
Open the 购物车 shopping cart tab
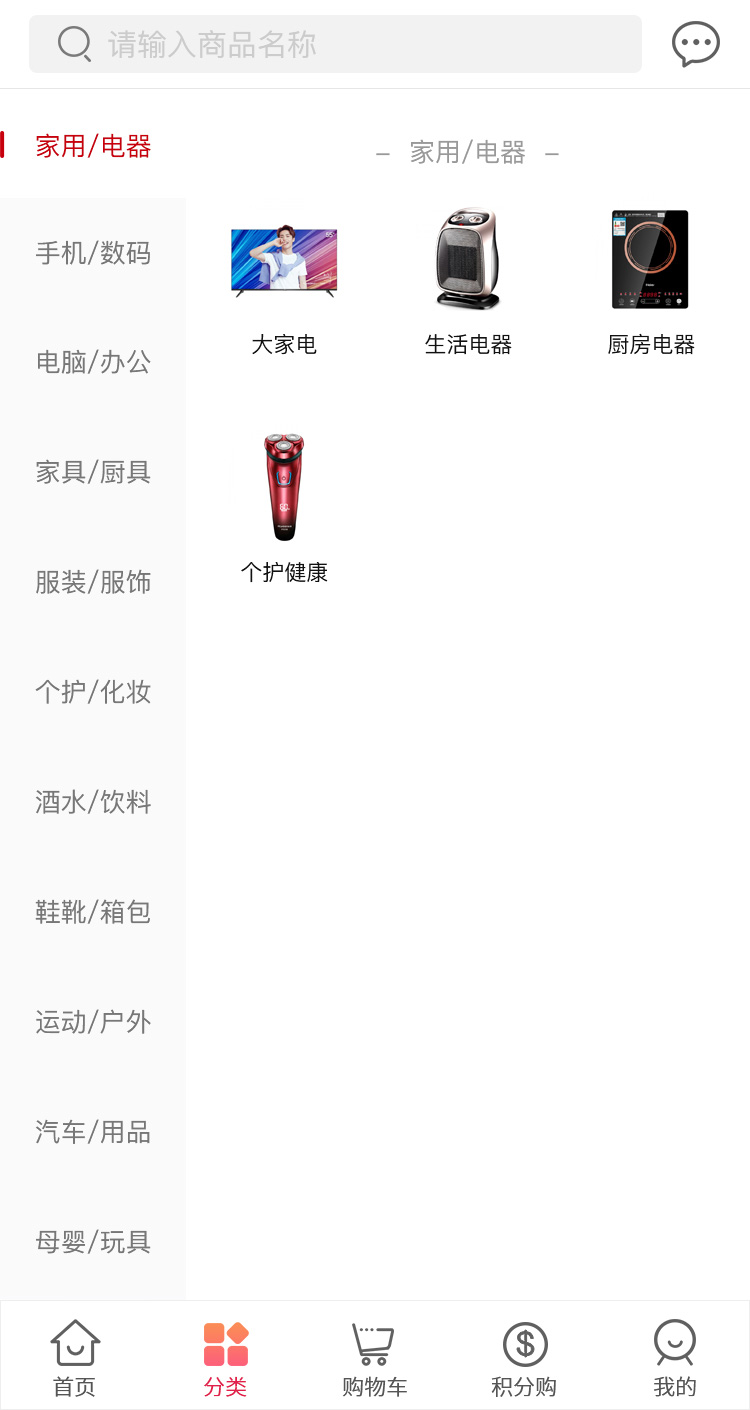pos(375,1356)
